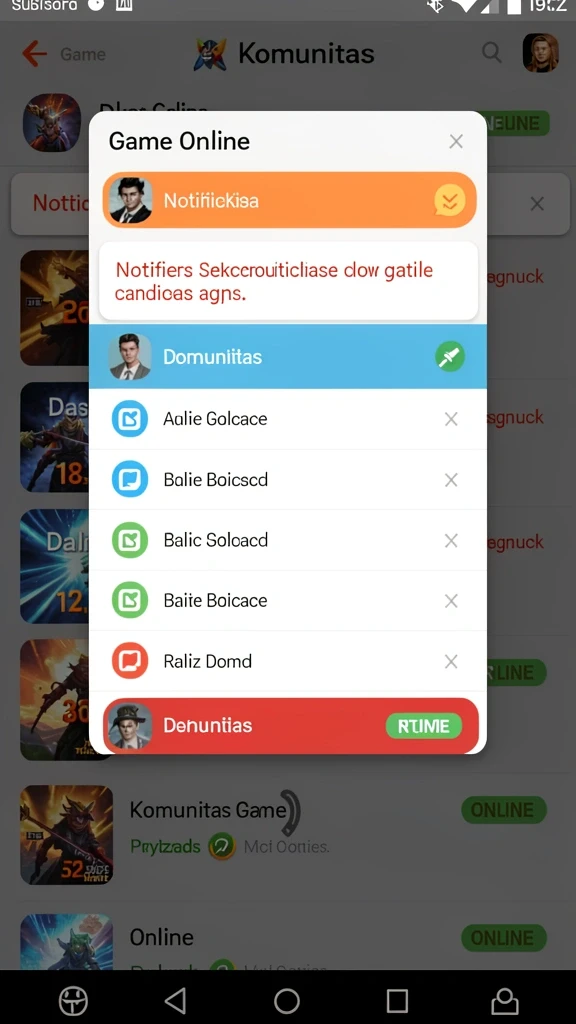The image size is (576, 1024).
Task: Select the blue Domunitas row
Action: click(288, 357)
